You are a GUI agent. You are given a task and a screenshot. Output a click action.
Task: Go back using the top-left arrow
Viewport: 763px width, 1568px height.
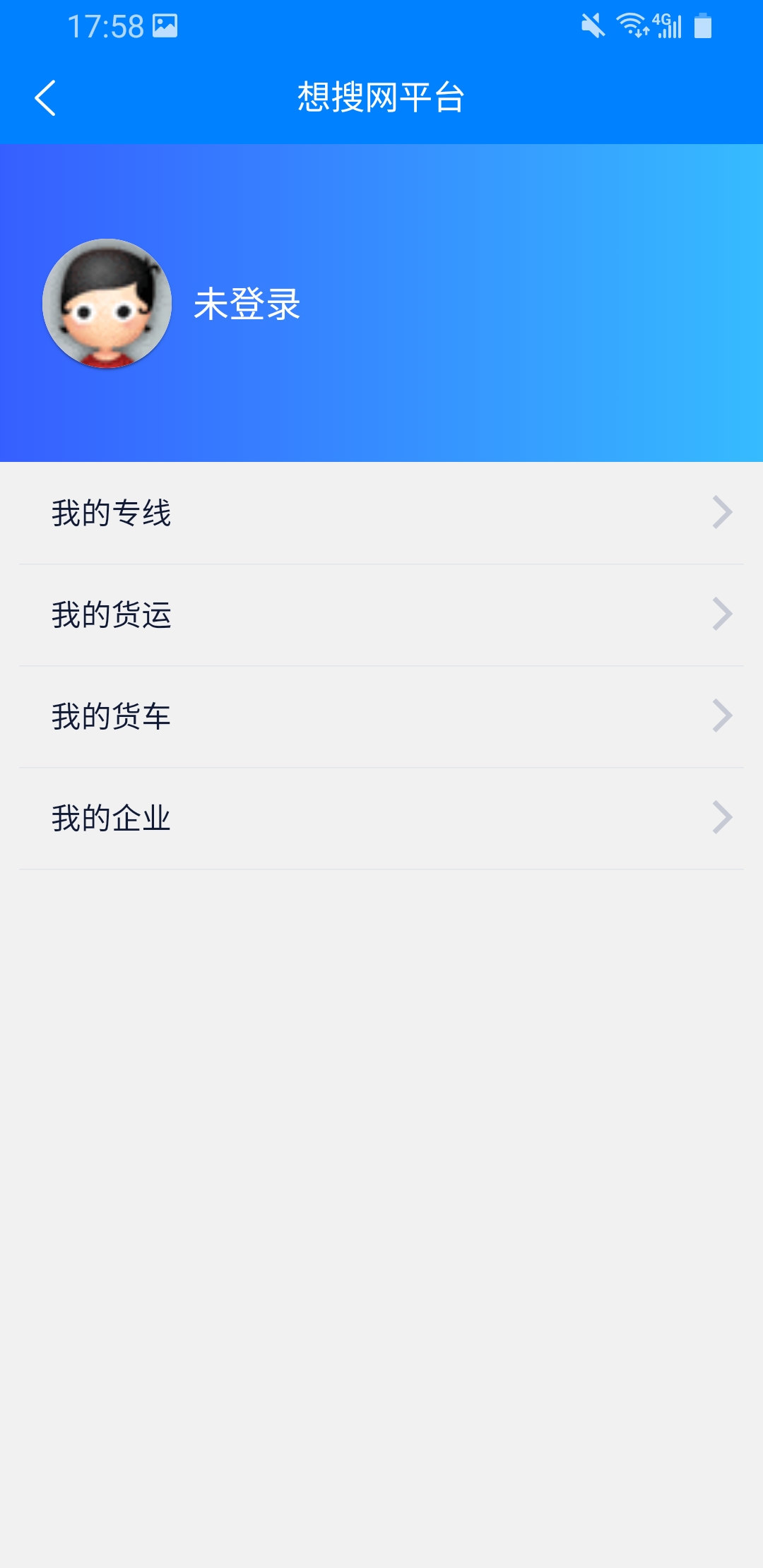point(45,97)
